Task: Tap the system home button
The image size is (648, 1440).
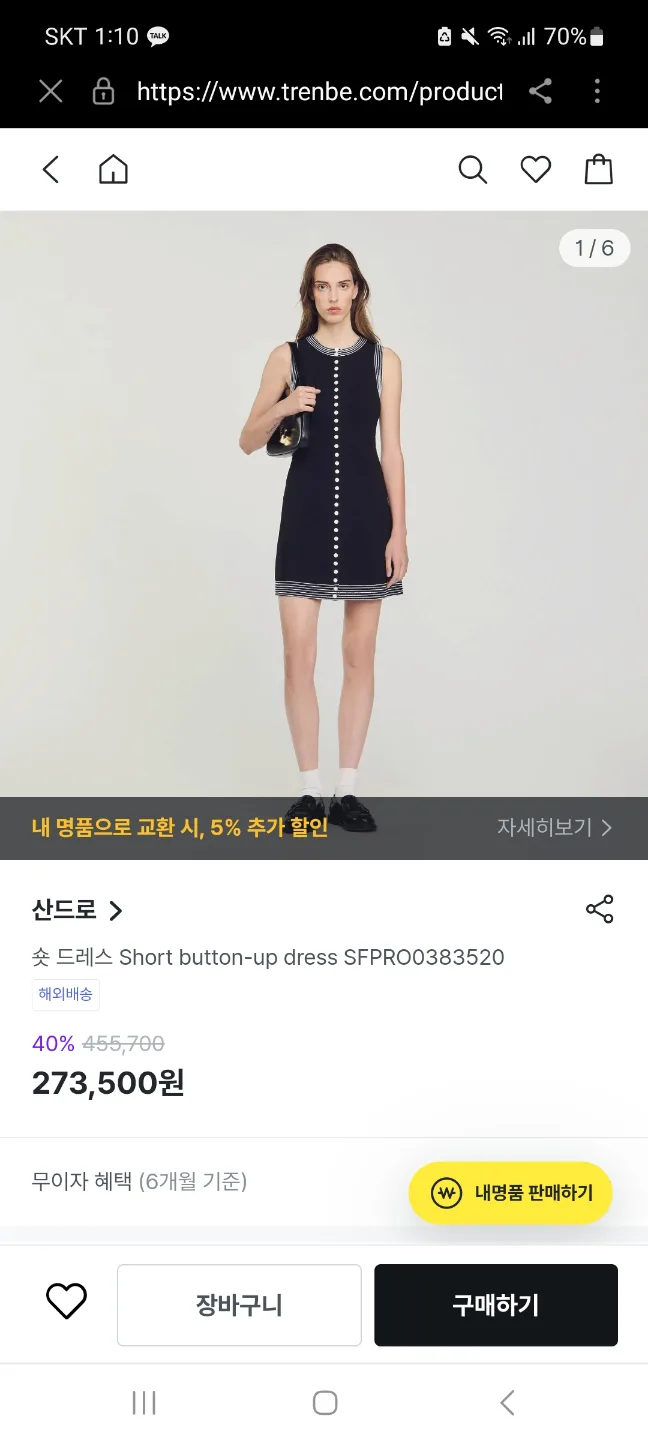Action: [325, 1403]
